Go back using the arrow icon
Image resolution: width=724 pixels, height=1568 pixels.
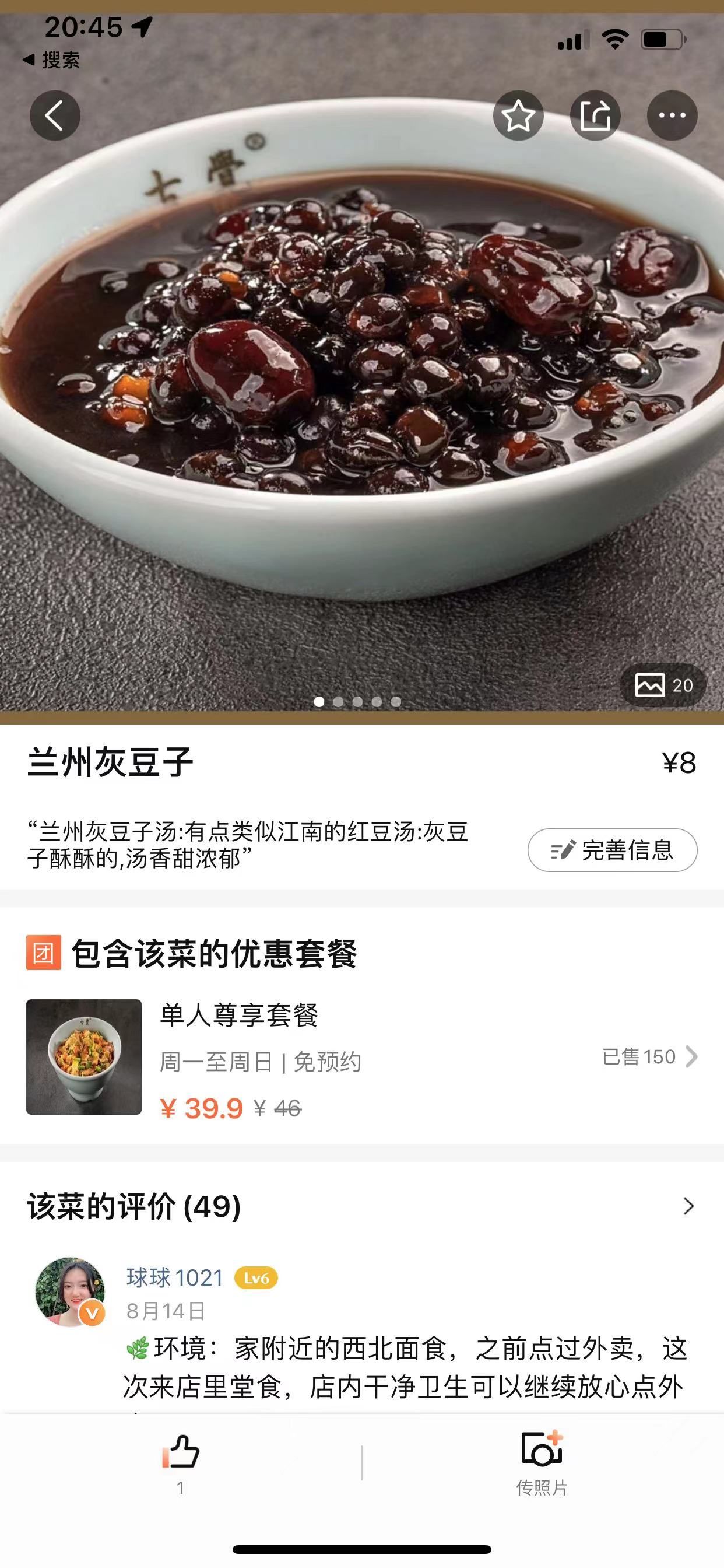(x=55, y=116)
